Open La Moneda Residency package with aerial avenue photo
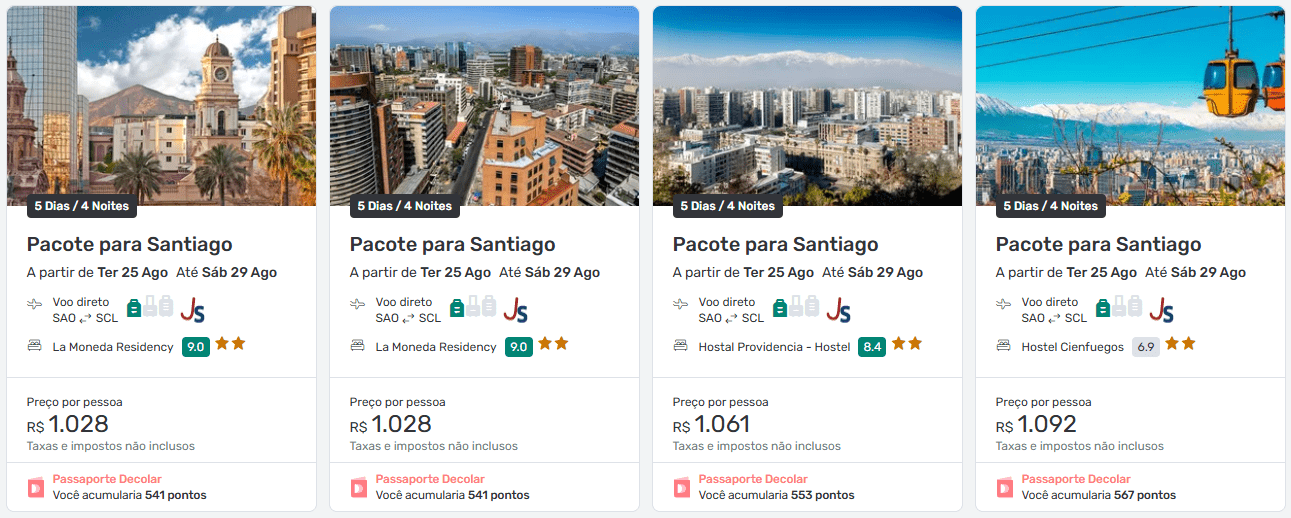This screenshot has width=1291, height=518. [452, 244]
